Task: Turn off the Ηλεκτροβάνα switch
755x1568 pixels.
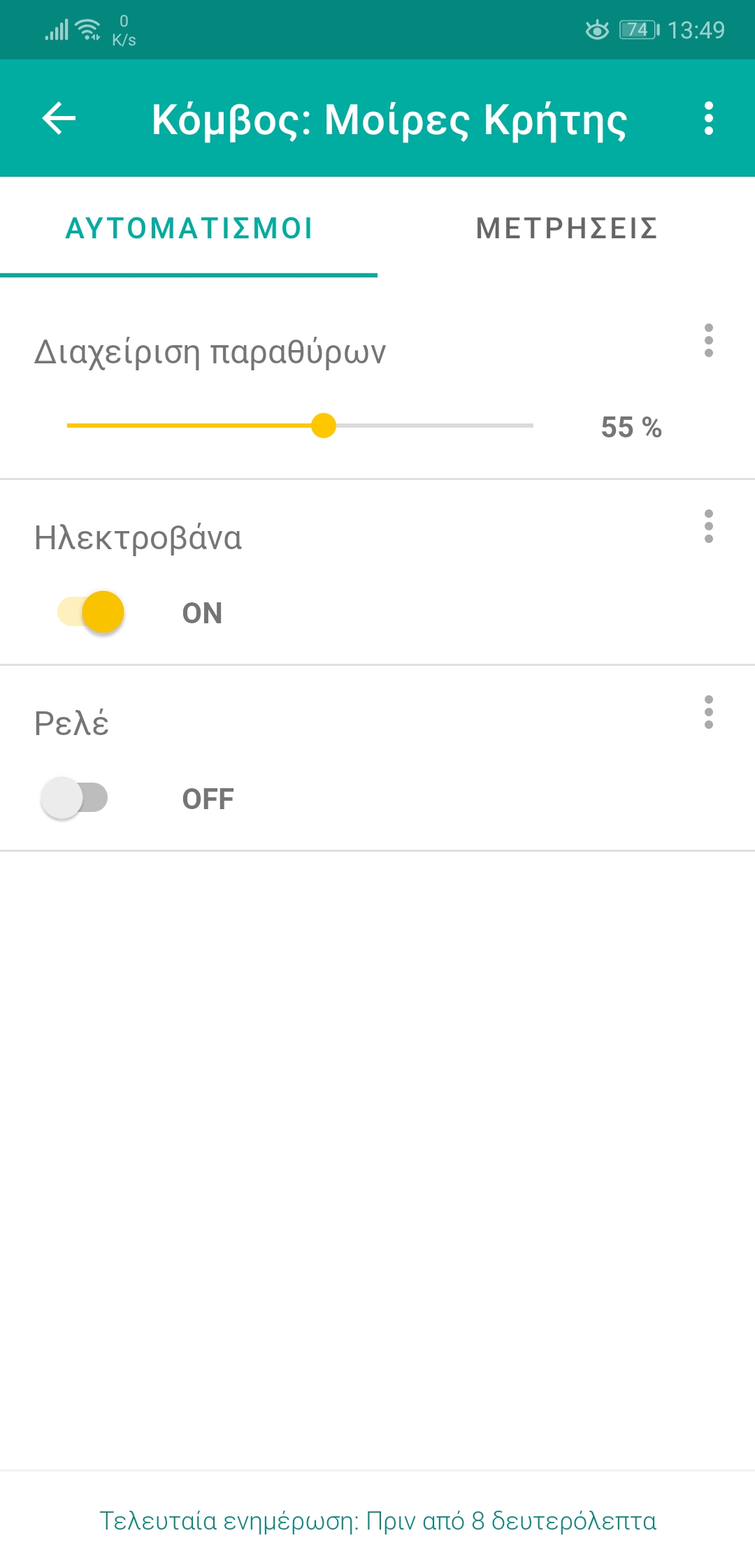Action: pyautogui.click(x=91, y=611)
